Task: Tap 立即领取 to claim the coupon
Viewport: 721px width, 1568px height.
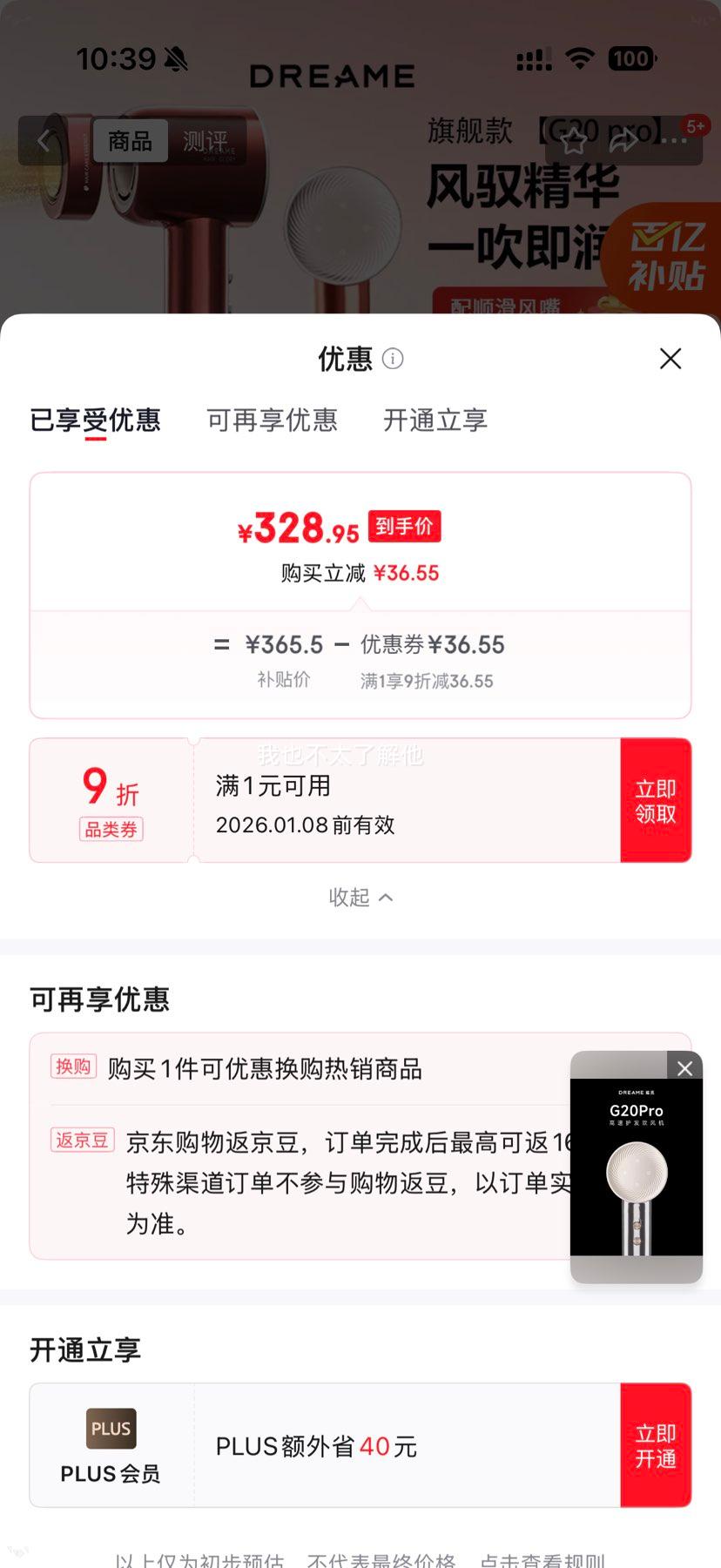Action: tap(657, 799)
